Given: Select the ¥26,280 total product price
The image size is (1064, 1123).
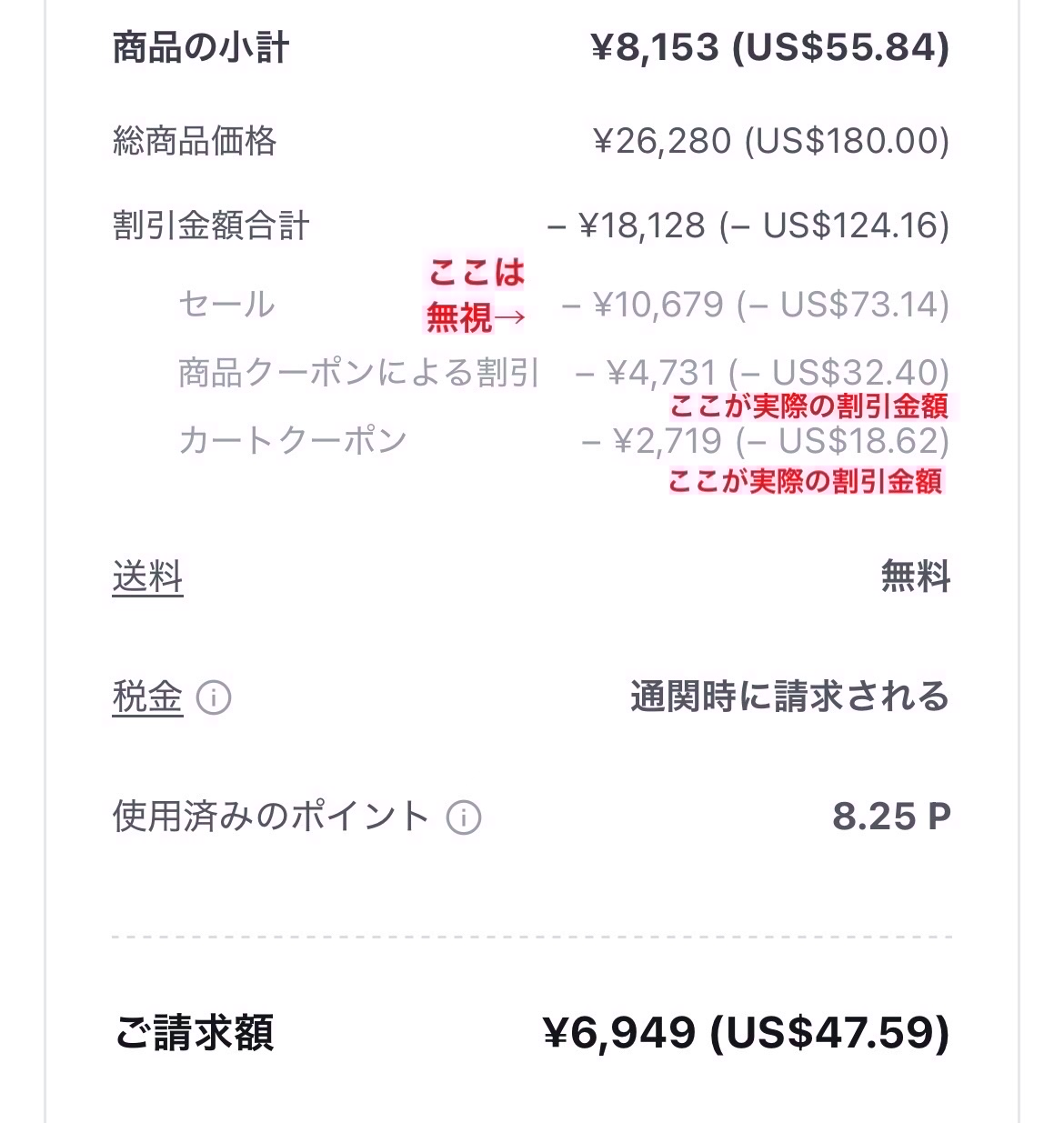Looking at the screenshot, I should tap(773, 141).
